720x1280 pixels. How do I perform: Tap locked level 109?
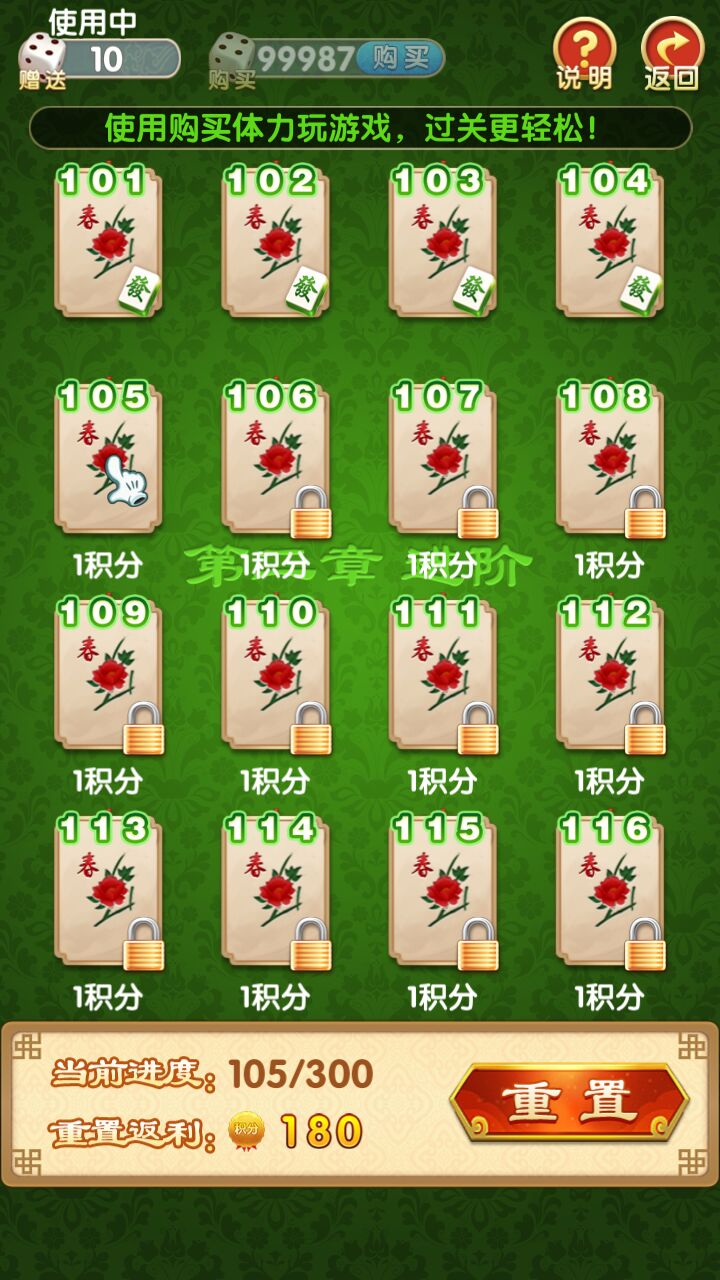pyautogui.click(x=108, y=674)
